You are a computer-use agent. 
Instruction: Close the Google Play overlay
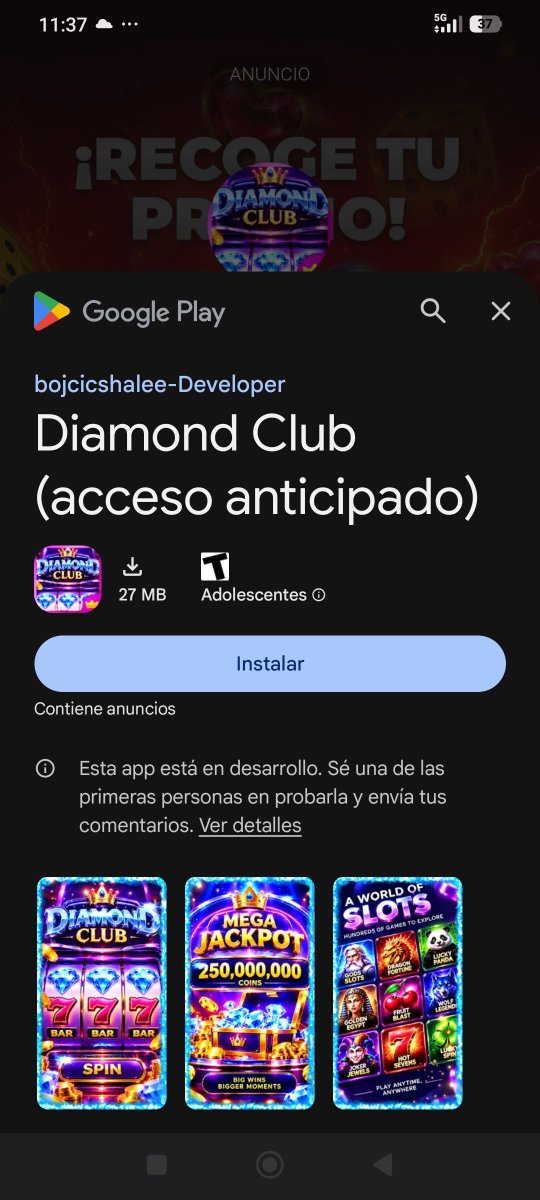point(501,311)
